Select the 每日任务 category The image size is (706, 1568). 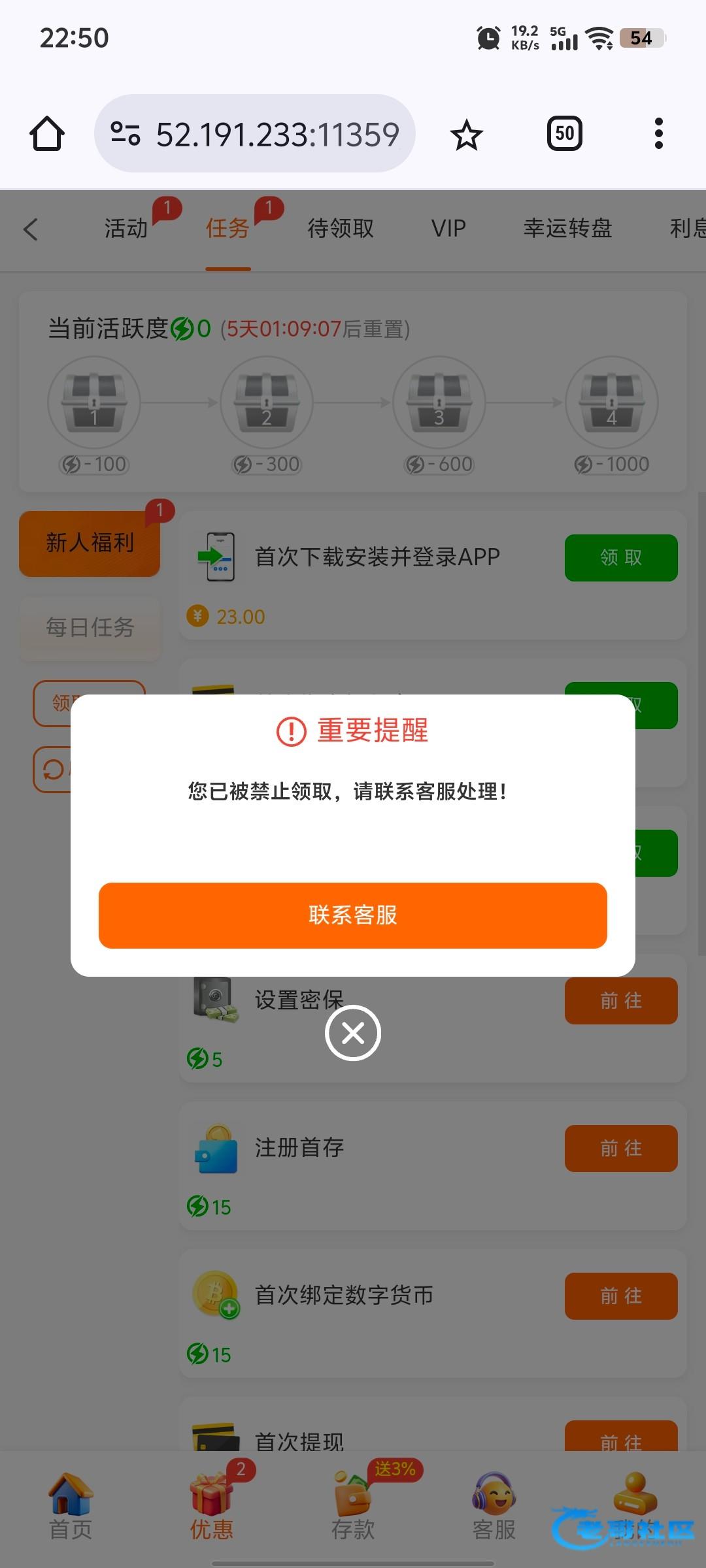[90, 628]
